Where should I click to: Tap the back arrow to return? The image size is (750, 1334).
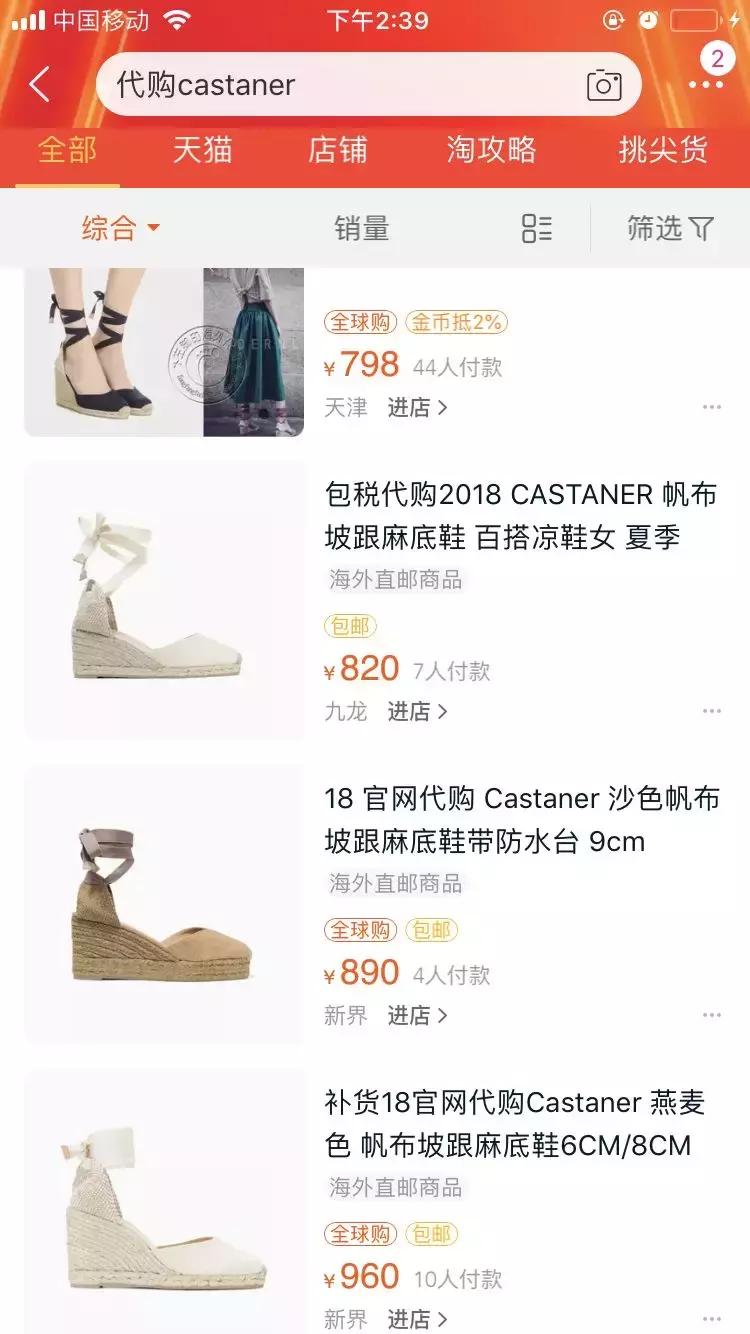tap(38, 84)
